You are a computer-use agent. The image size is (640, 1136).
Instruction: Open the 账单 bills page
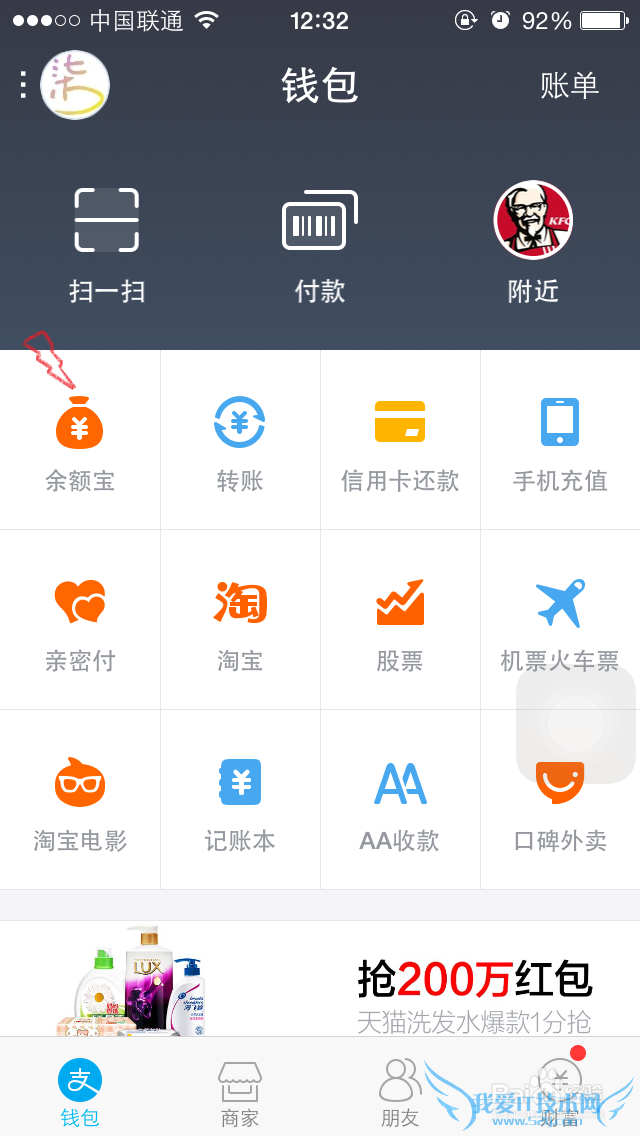(569, 85)
